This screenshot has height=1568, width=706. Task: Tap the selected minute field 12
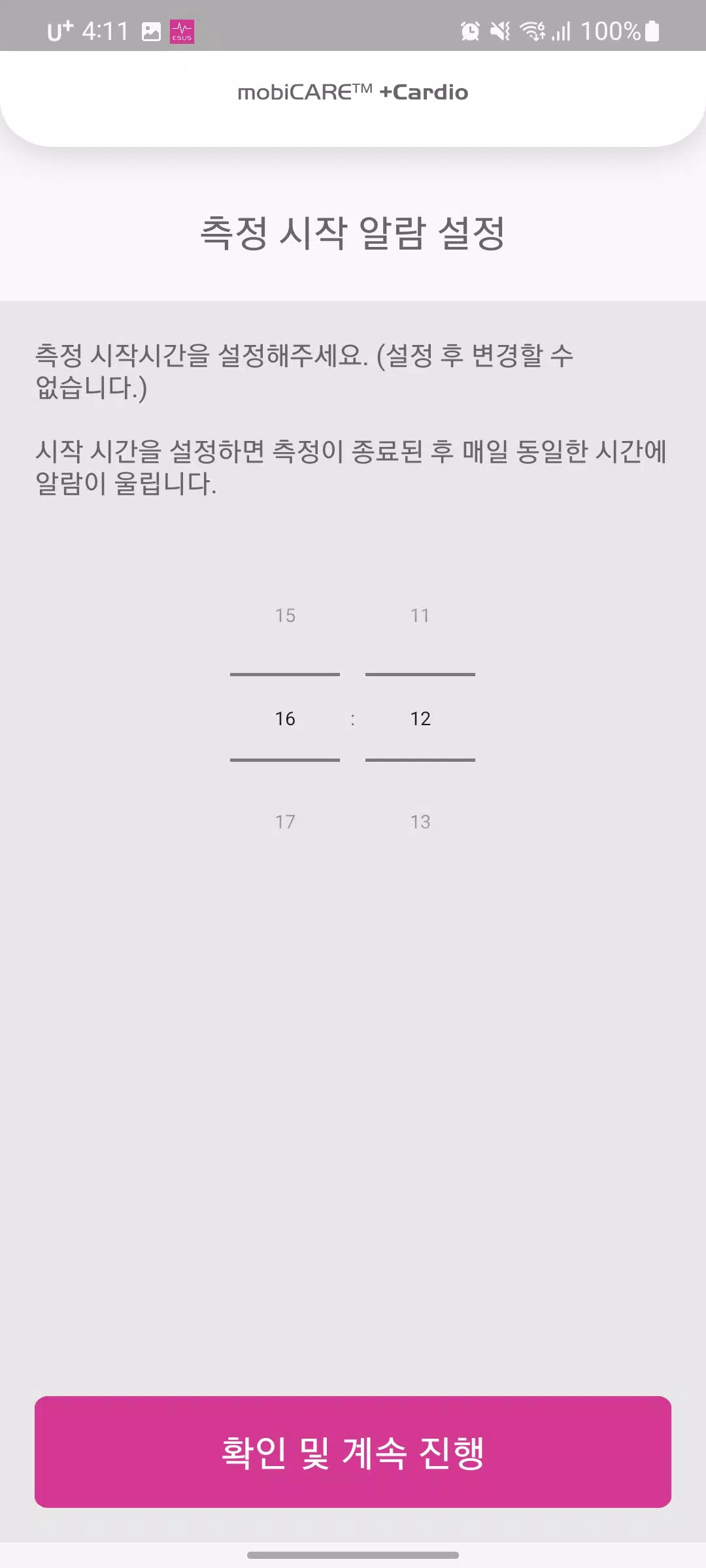click(420, 719)
